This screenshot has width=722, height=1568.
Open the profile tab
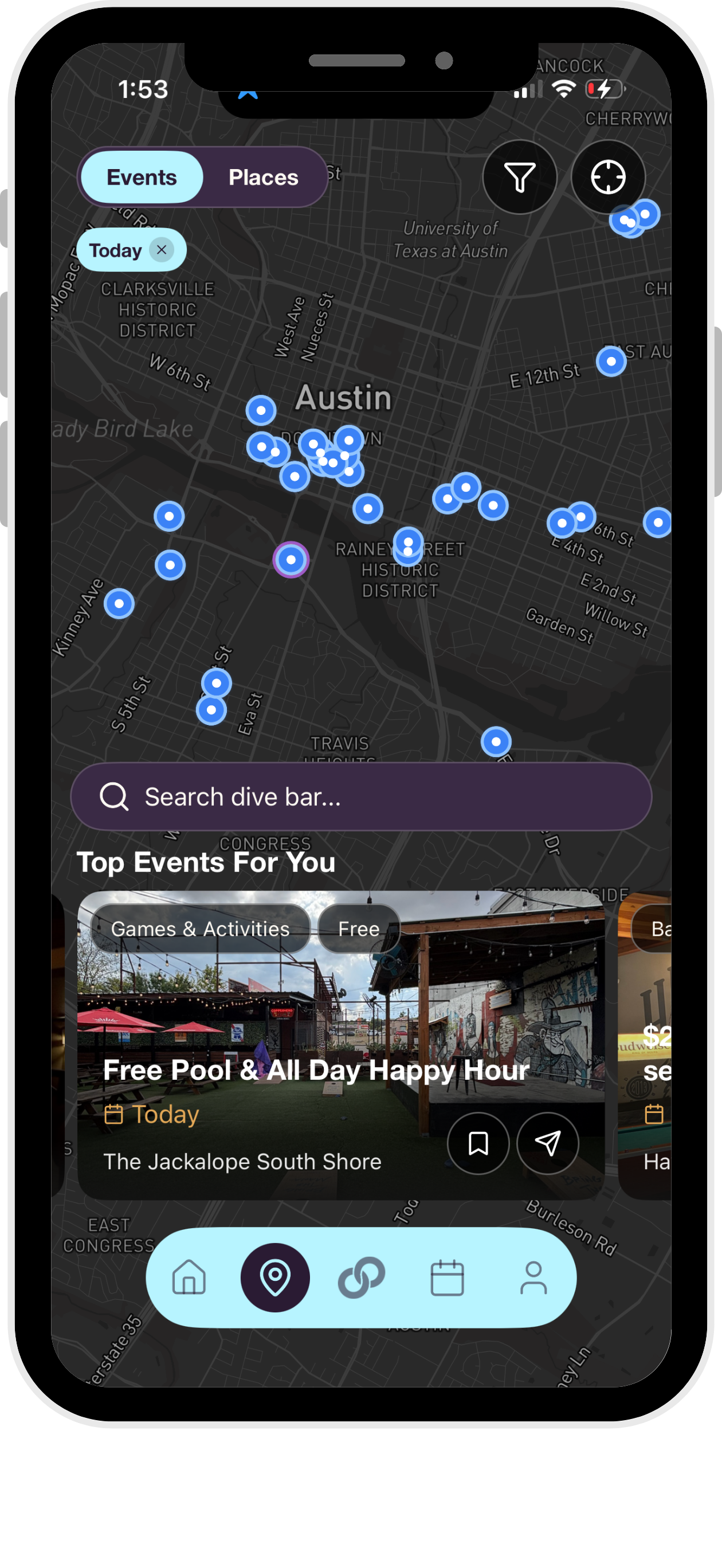(x=533, y=1277)
